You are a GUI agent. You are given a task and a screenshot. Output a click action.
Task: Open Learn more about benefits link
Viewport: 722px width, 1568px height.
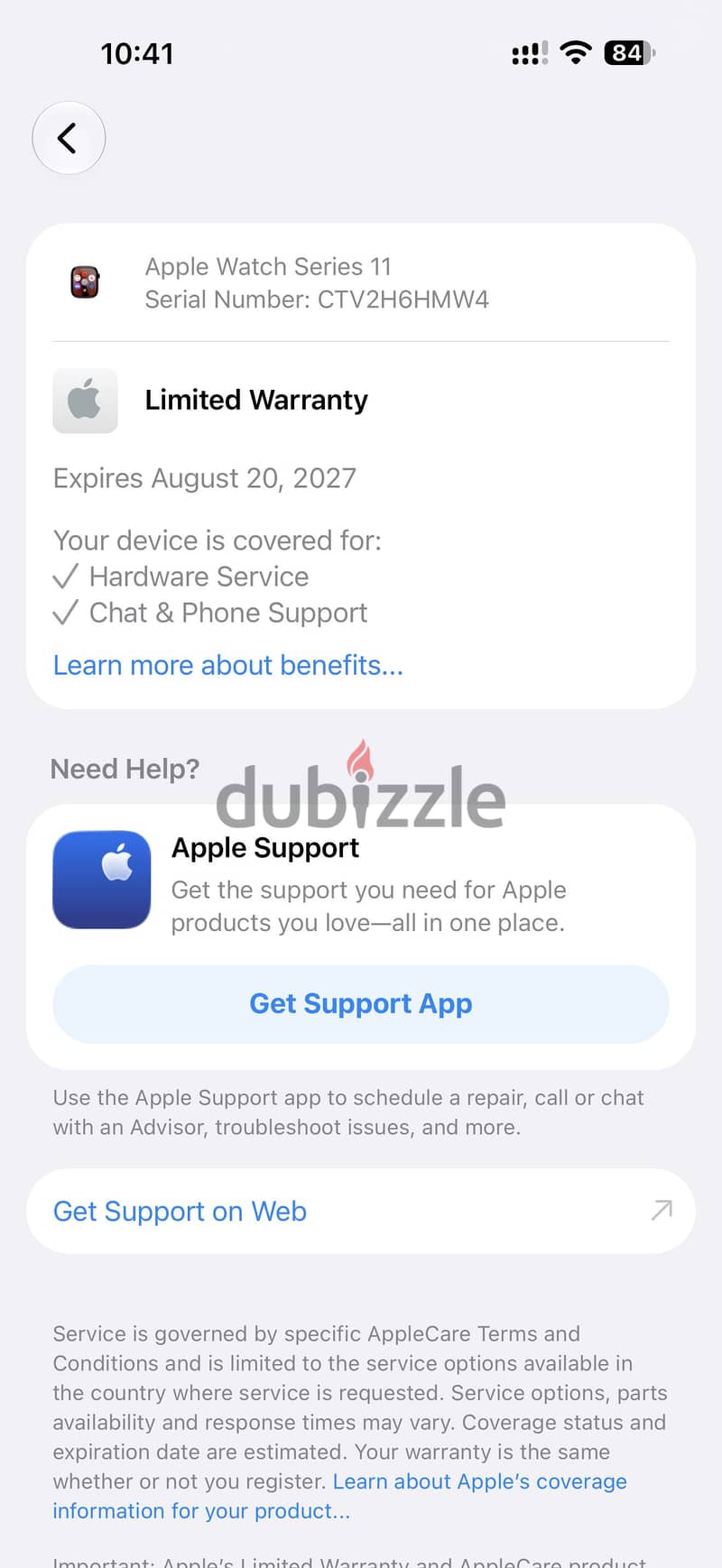[x=228, y=665]
